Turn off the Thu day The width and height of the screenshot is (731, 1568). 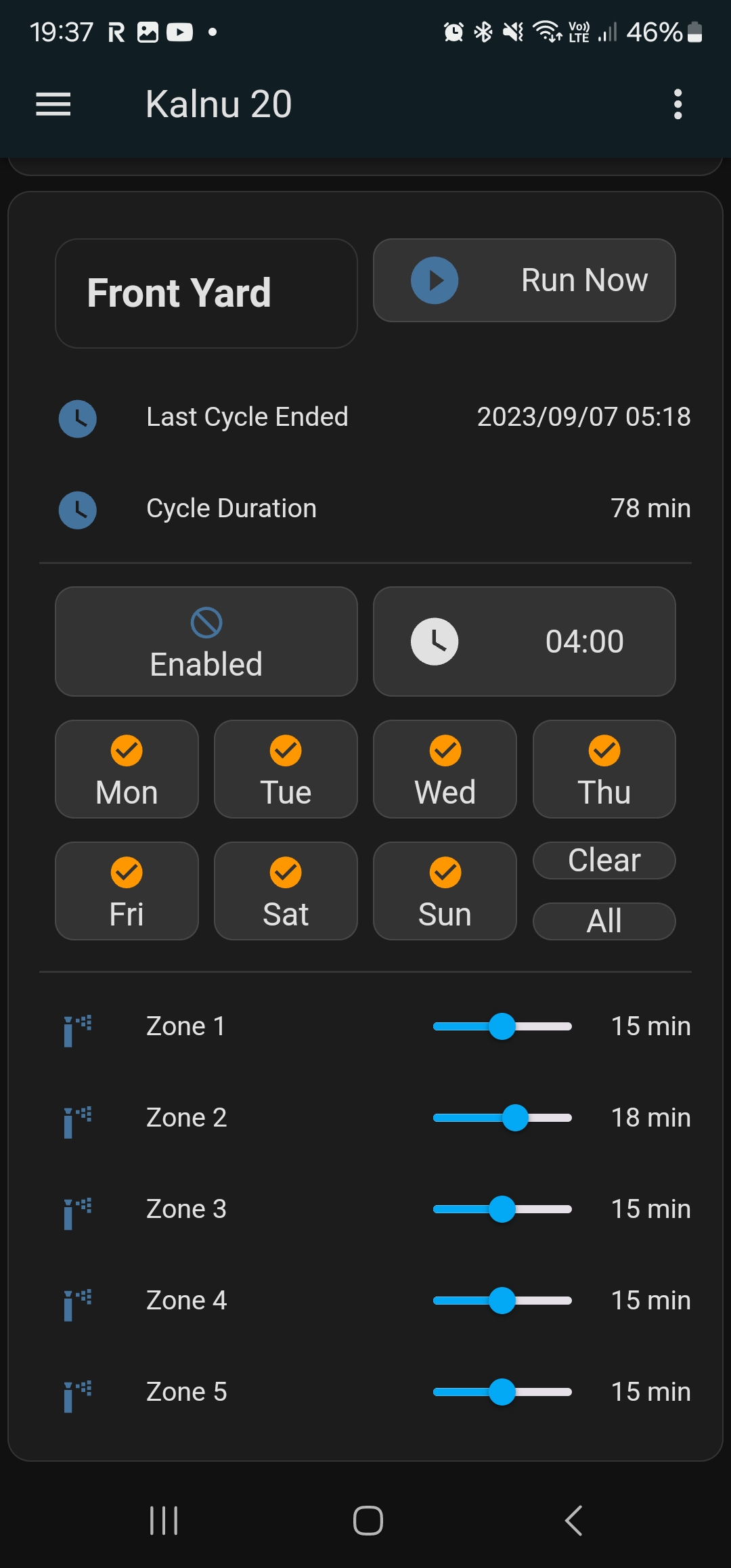604,769
